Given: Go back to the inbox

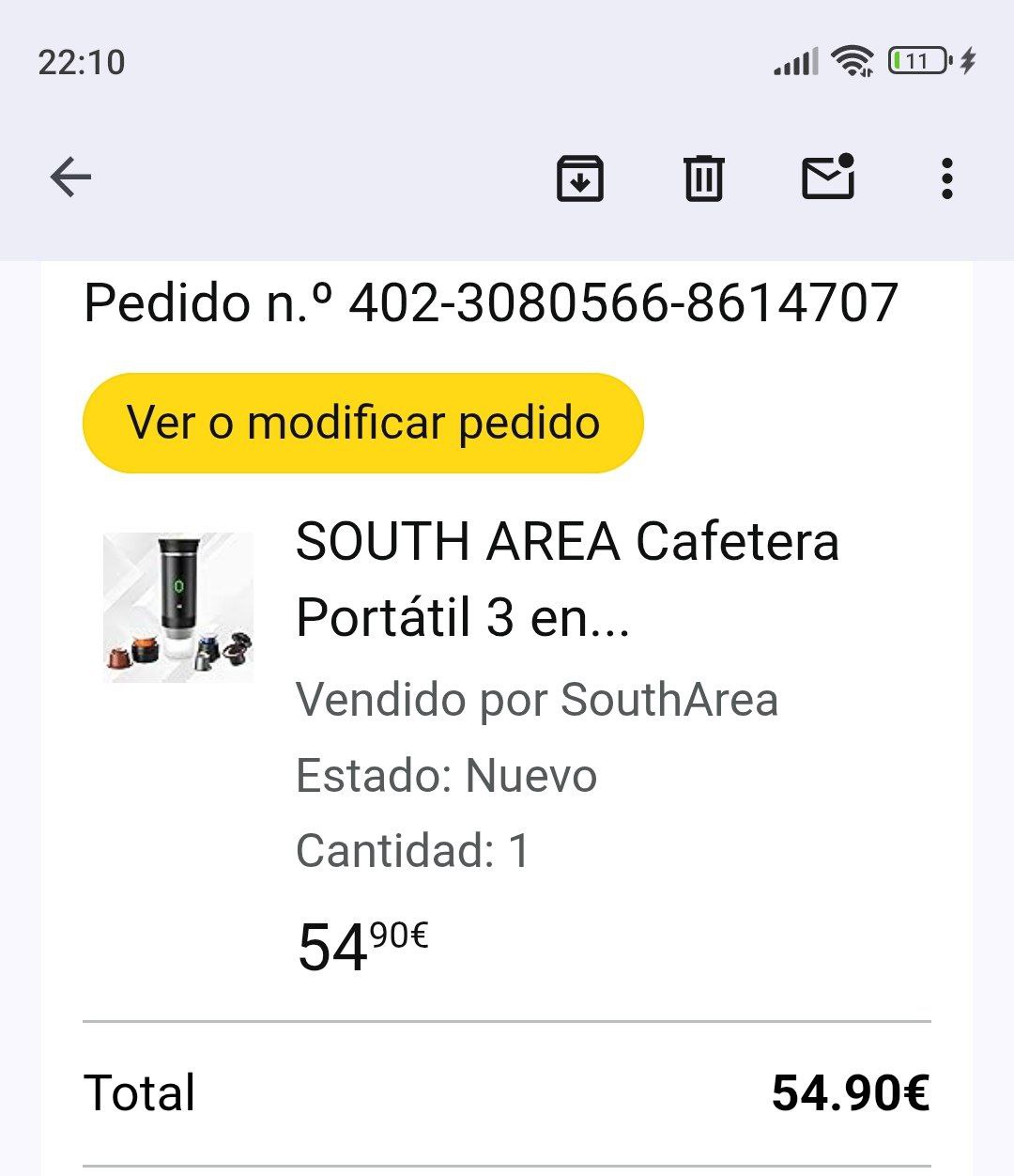Looking at the screenshot, I should (x=70, y=178).
